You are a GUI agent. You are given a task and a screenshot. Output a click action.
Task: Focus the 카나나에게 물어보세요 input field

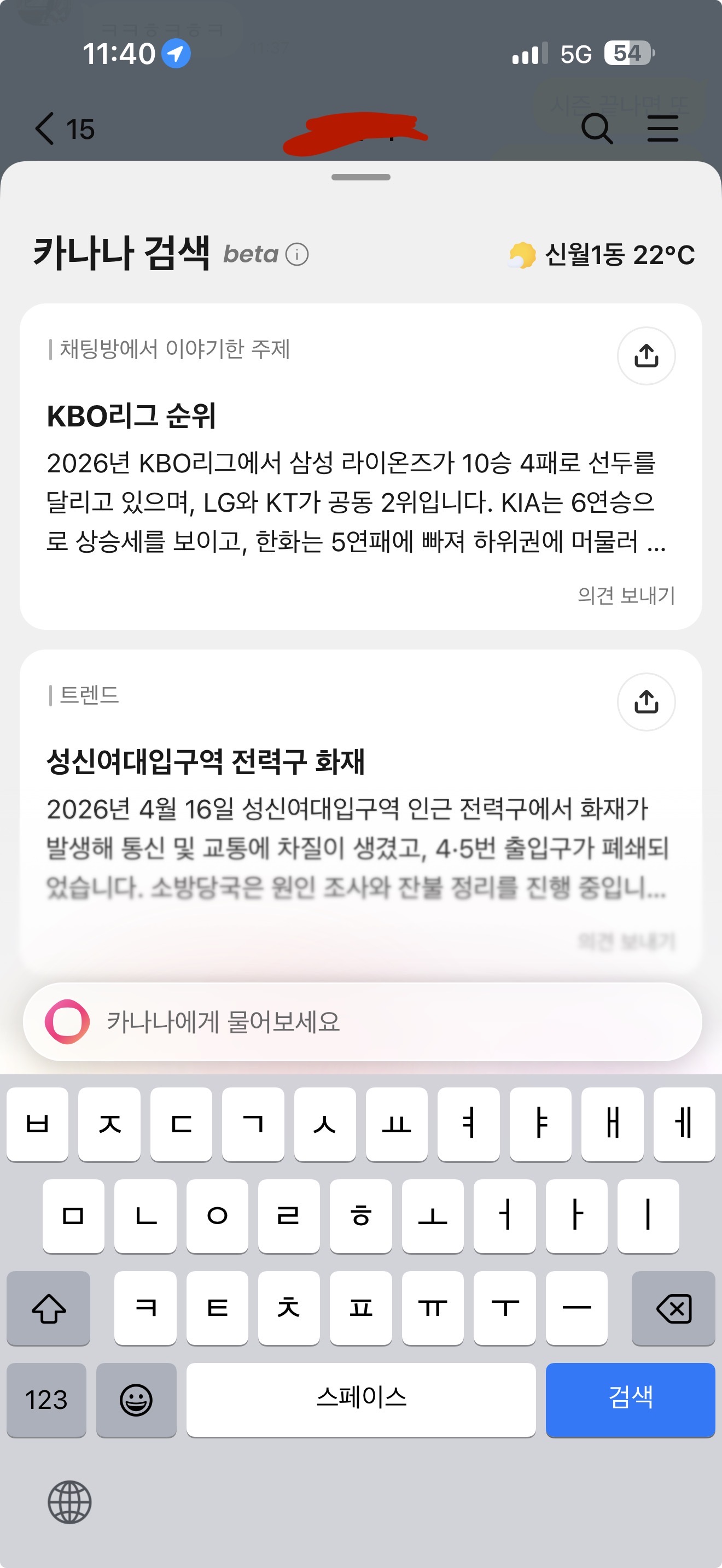(362, 1021)
